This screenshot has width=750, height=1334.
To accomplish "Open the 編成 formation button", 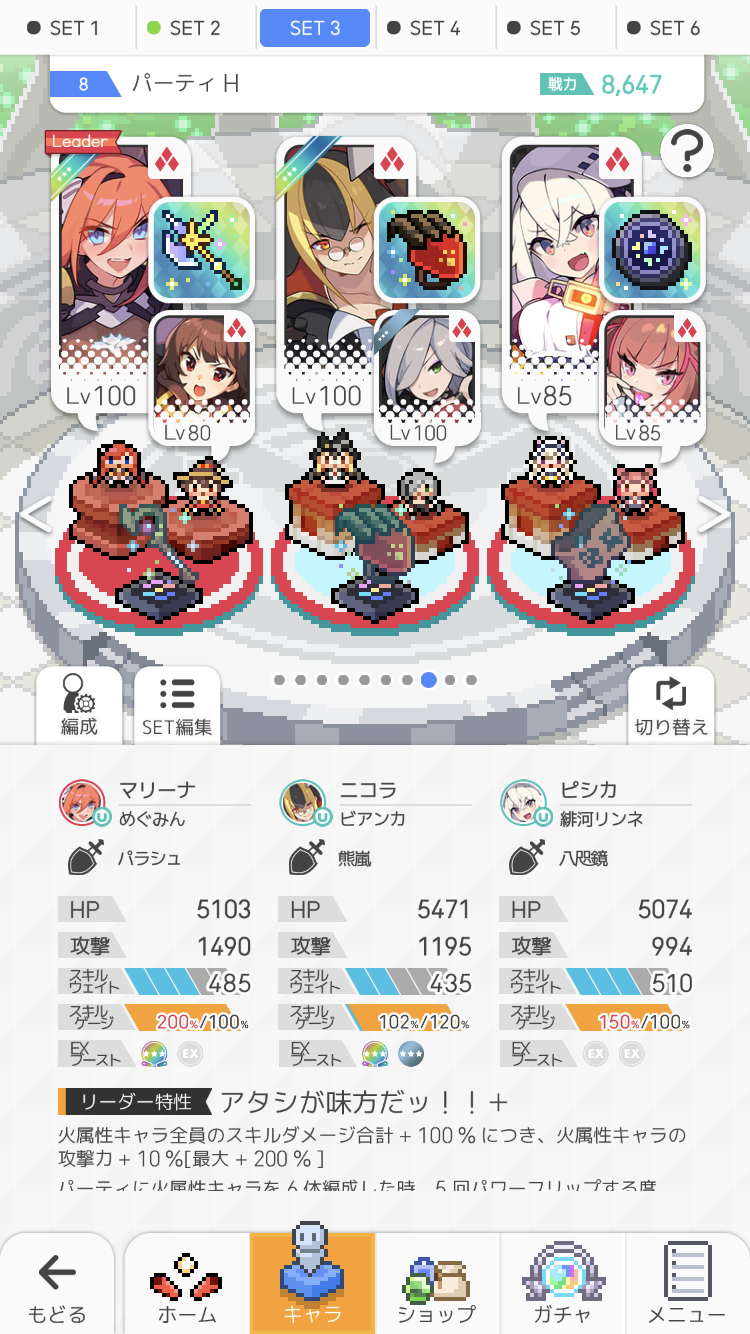I will point(79,705).
